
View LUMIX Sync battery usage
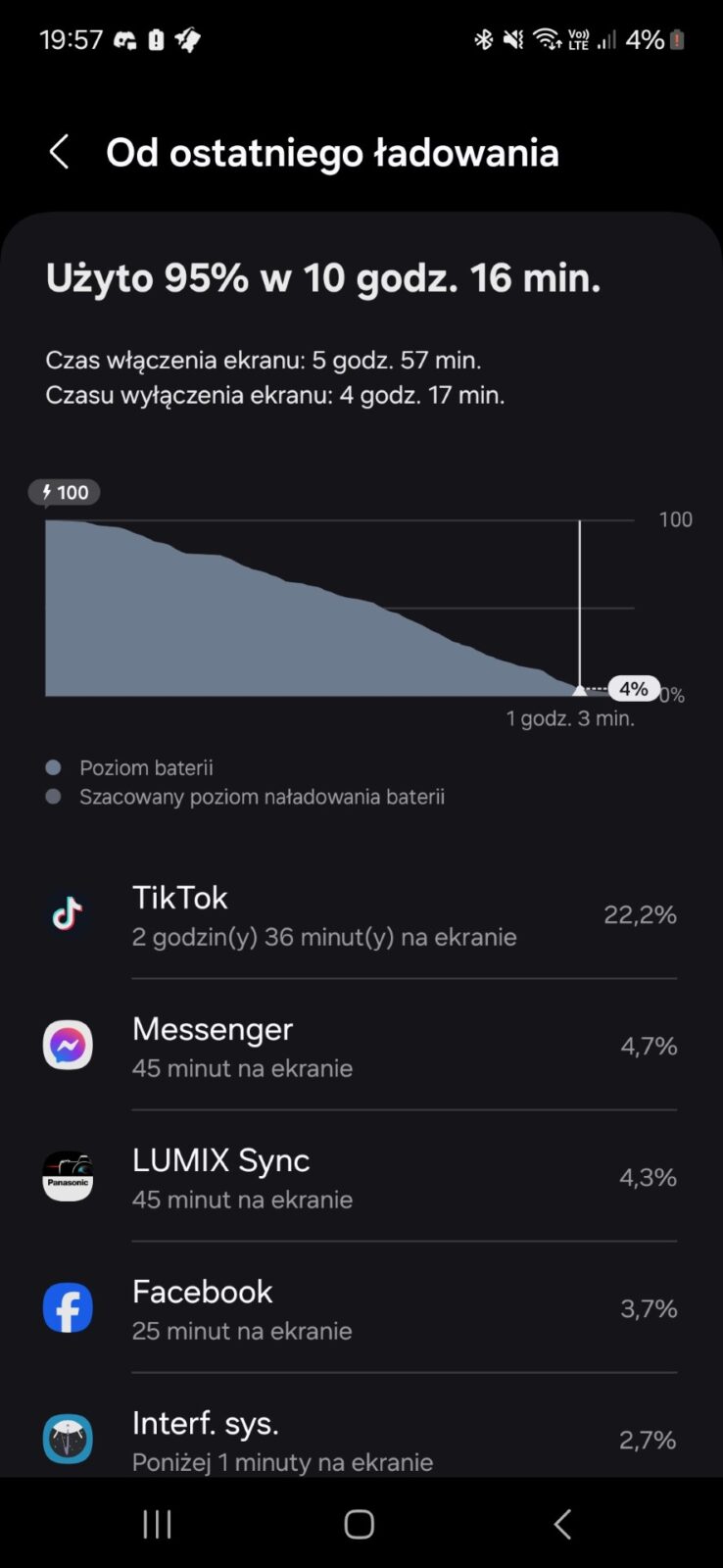click(361, 1177)
